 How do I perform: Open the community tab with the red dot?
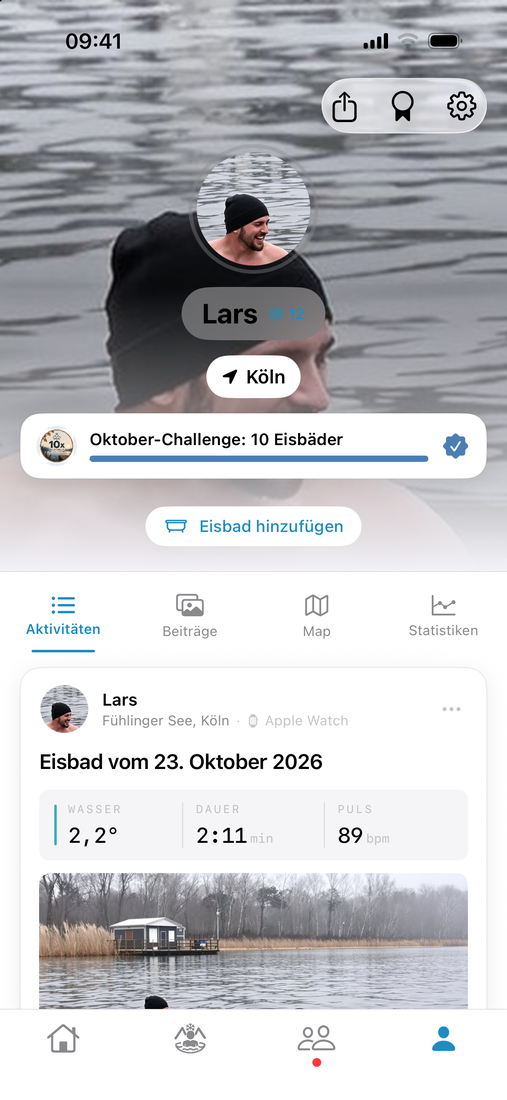(x=316, y=1039)
